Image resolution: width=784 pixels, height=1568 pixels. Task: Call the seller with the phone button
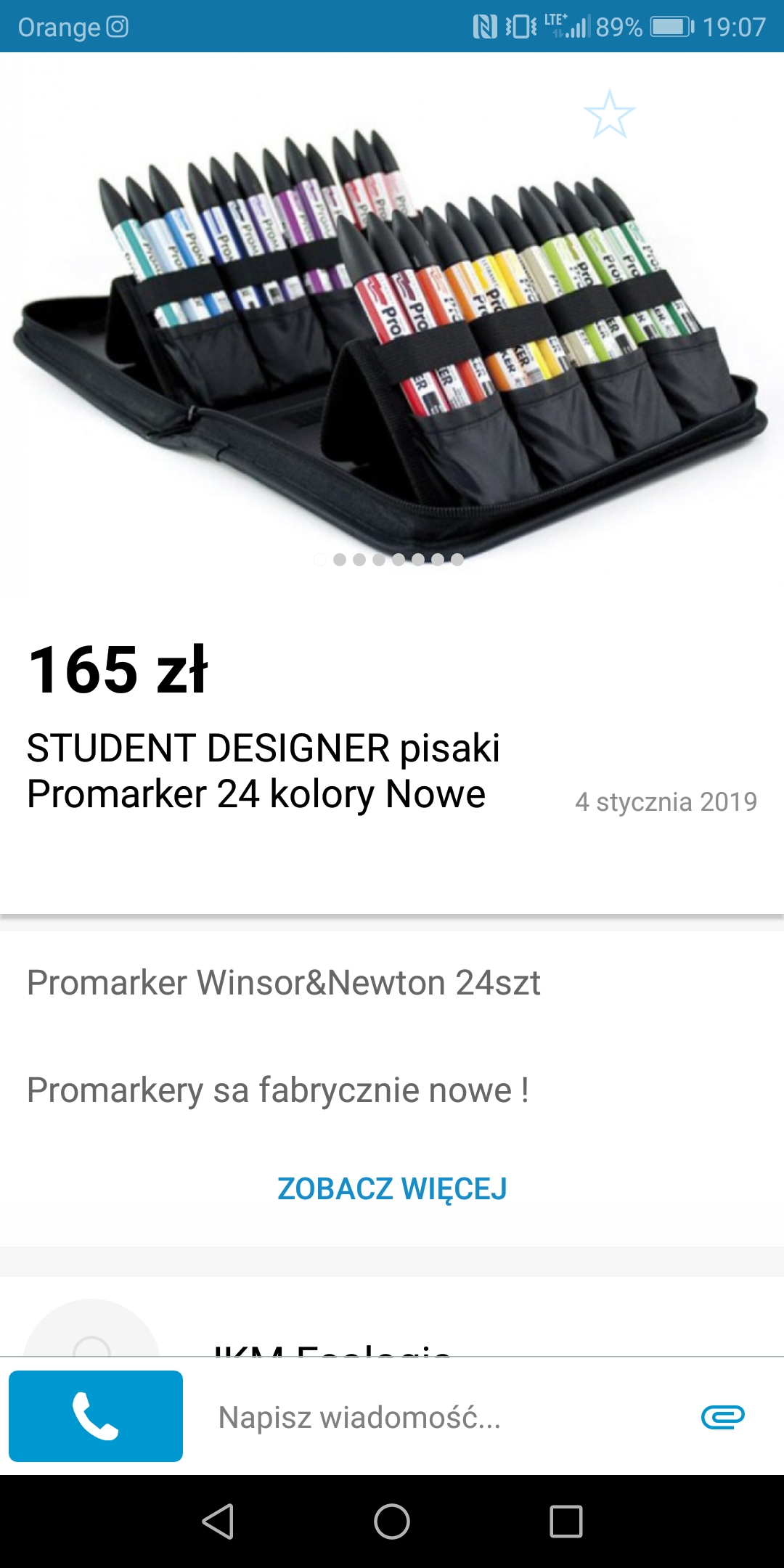pos(96,1416)
